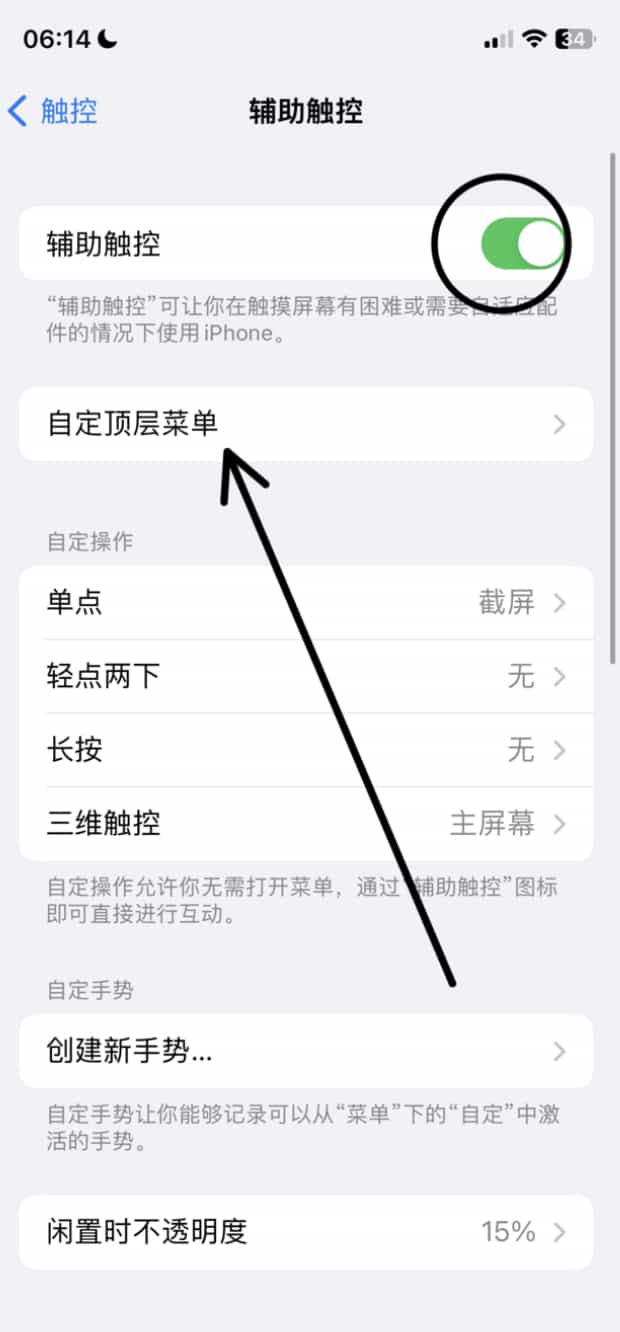Open 闲置时不透明度 setting

click(306, 1232)
